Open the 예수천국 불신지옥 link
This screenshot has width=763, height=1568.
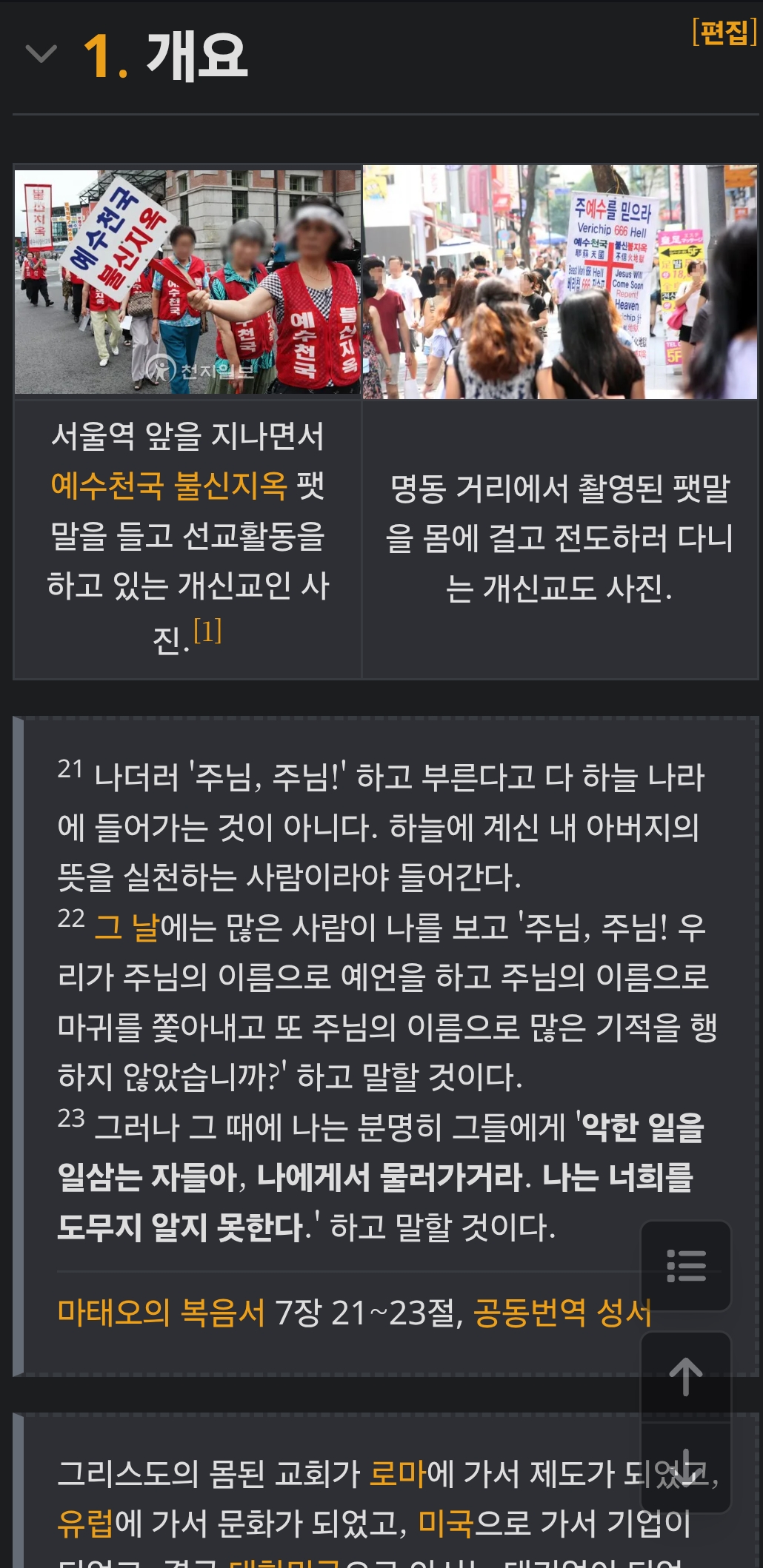tap(169, 486)
